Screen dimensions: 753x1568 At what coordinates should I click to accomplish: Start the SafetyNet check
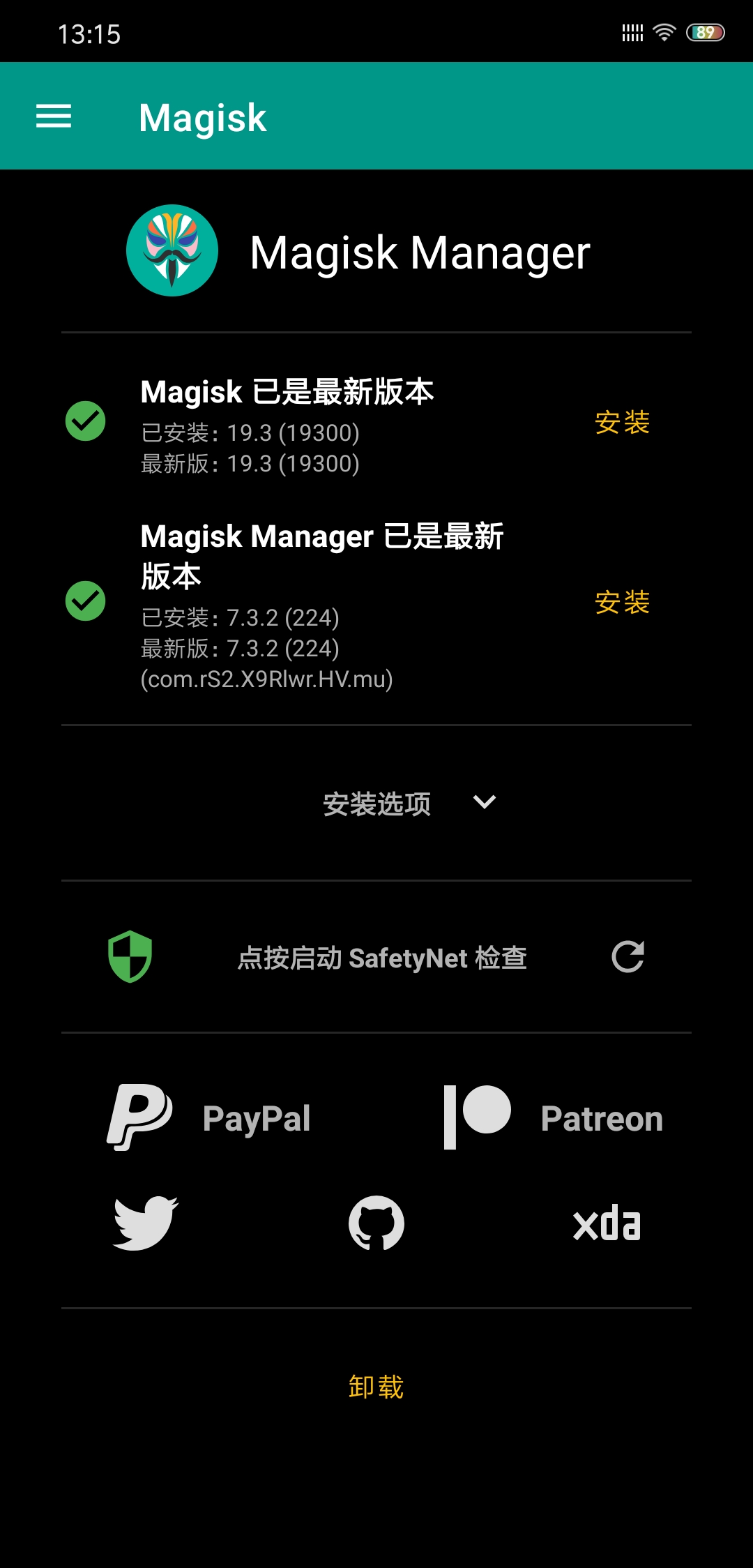coord(381,958)
